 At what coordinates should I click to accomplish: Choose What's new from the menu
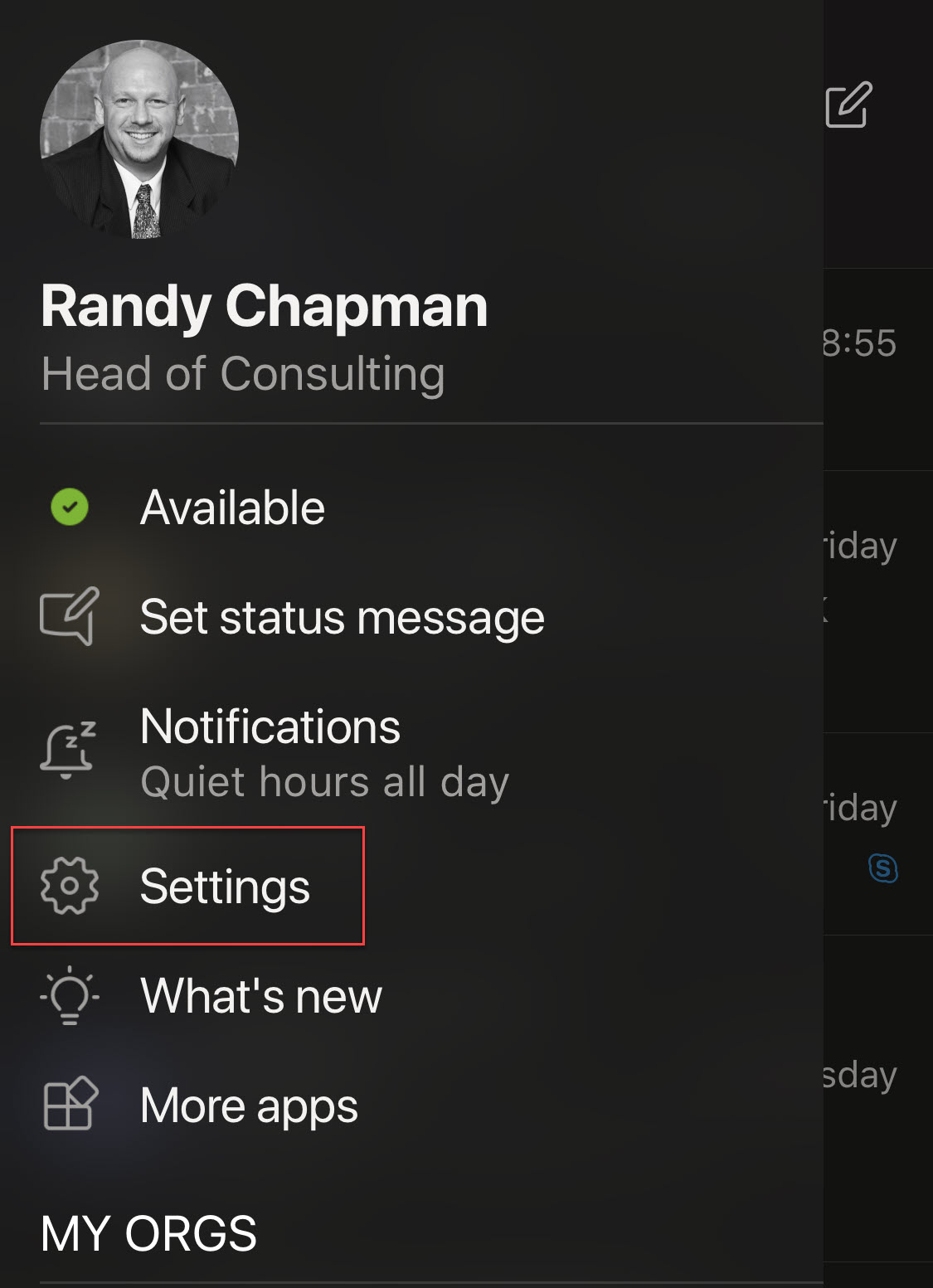pyautogui.click(x=260, y=997)
